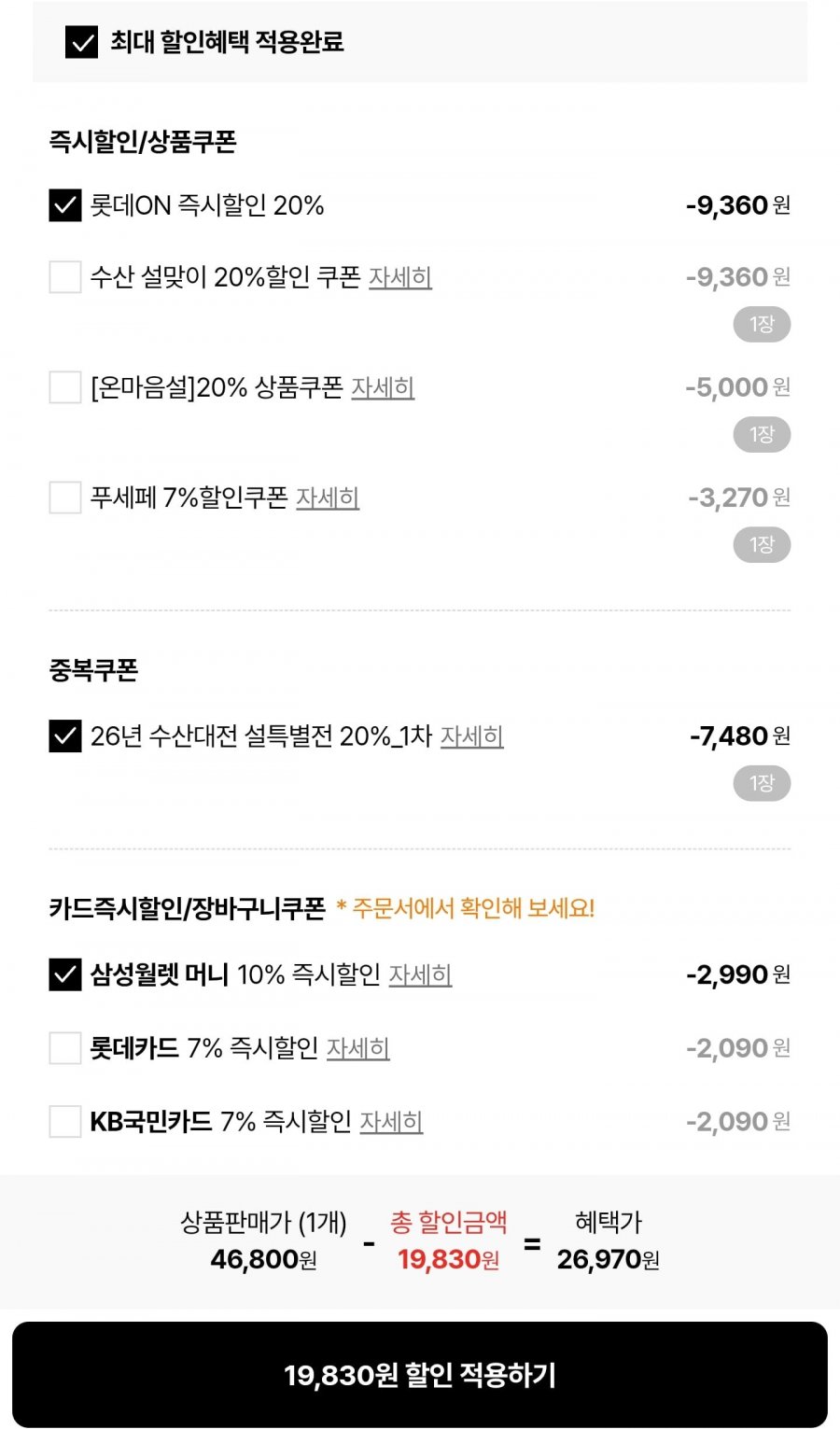Image resolution: width=840 pixels, height=1429 pixels.
Task: View details of [온마음설]20% 상품쿠폰
Action: (385, 388)
